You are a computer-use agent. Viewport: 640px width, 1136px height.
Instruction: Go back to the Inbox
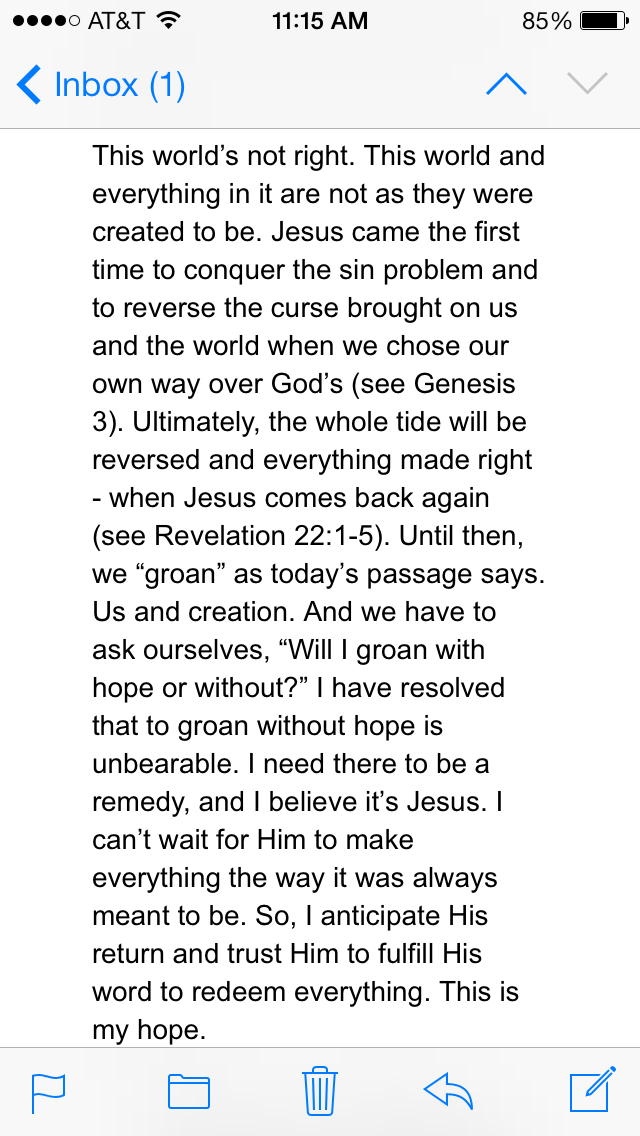100,85
